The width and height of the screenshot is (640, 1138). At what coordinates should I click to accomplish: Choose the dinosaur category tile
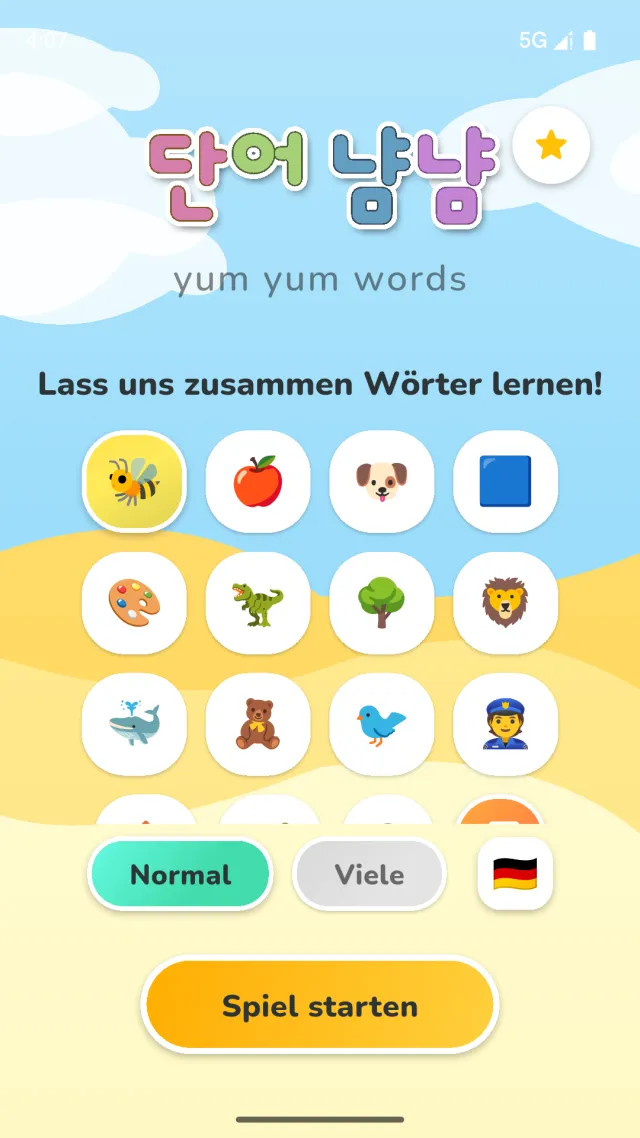click(x=258, y=603)
